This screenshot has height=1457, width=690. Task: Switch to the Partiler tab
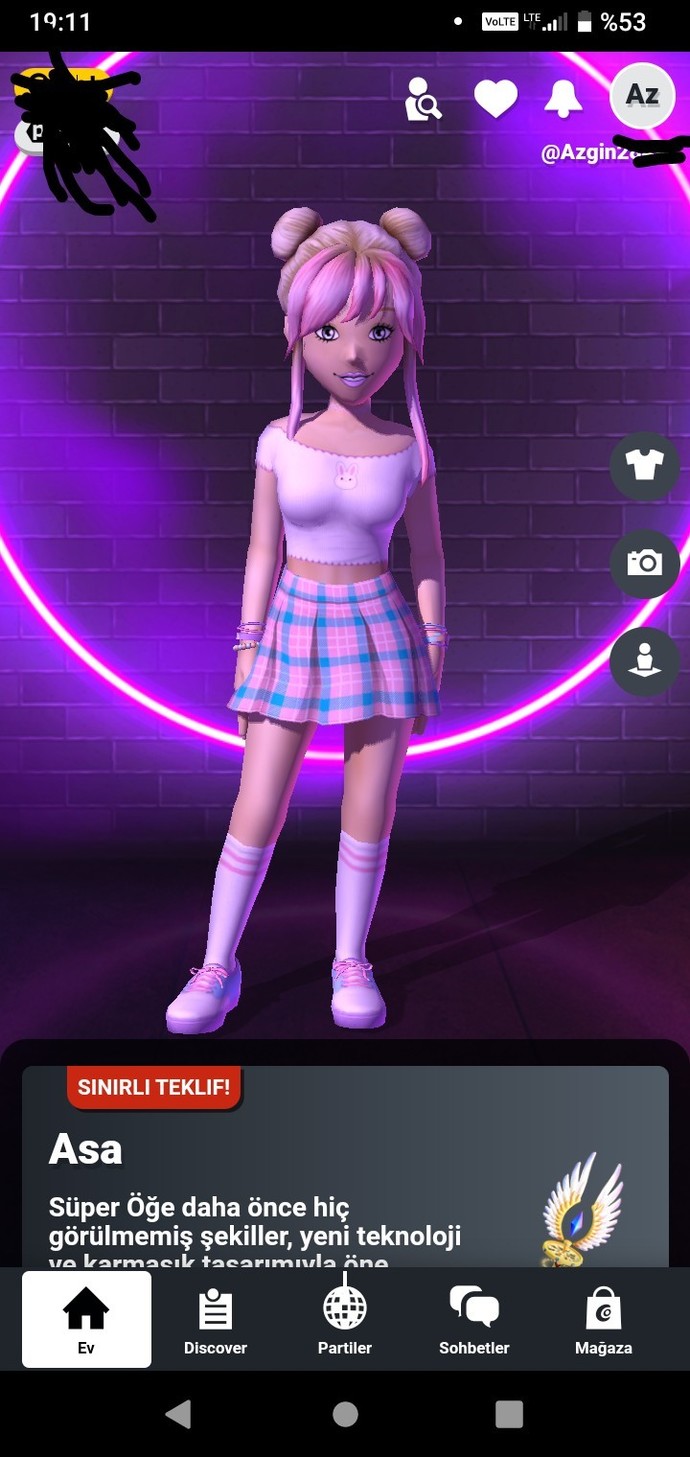(x=345, y=1319)
